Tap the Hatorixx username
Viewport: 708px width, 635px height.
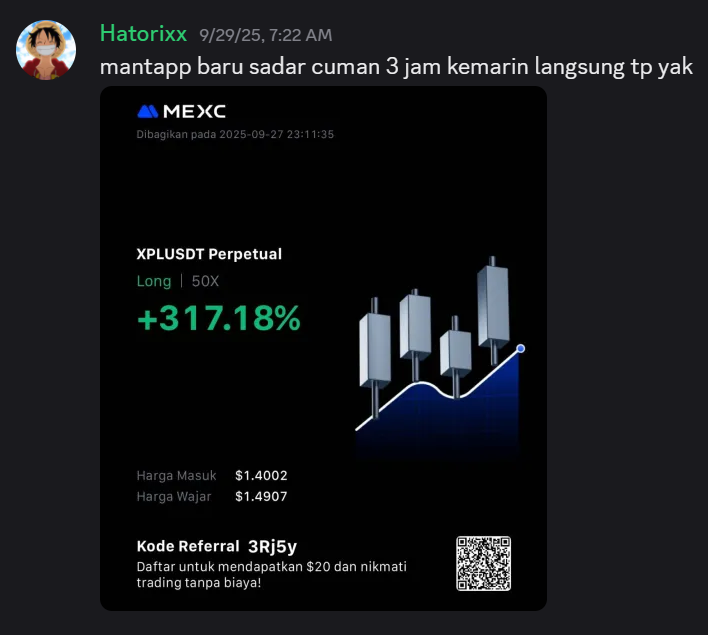pos(143,33)
